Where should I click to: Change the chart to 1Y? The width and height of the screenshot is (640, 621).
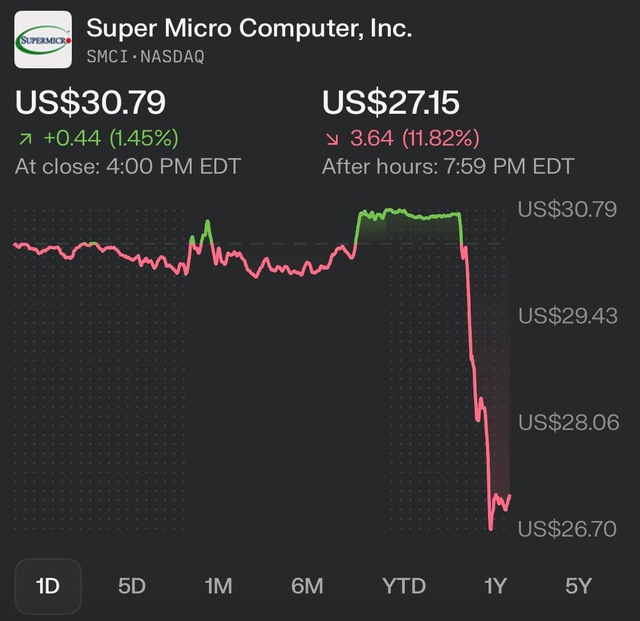(495, 585)
